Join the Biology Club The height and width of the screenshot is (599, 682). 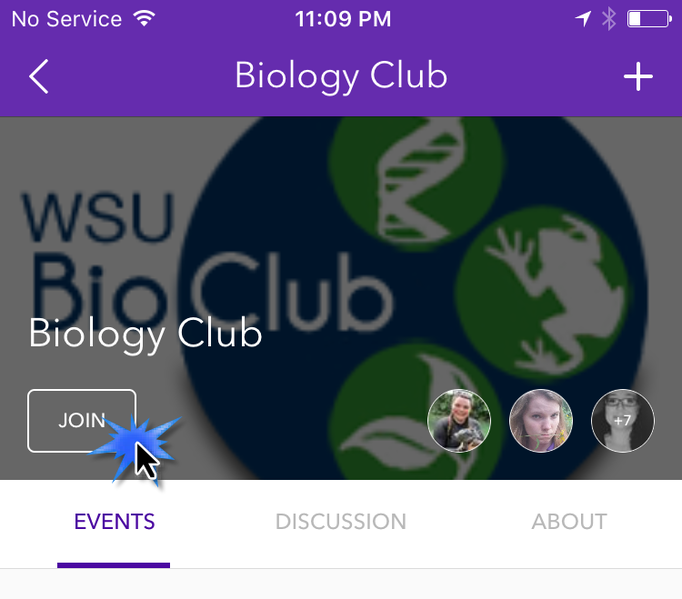tap(81, 421)
